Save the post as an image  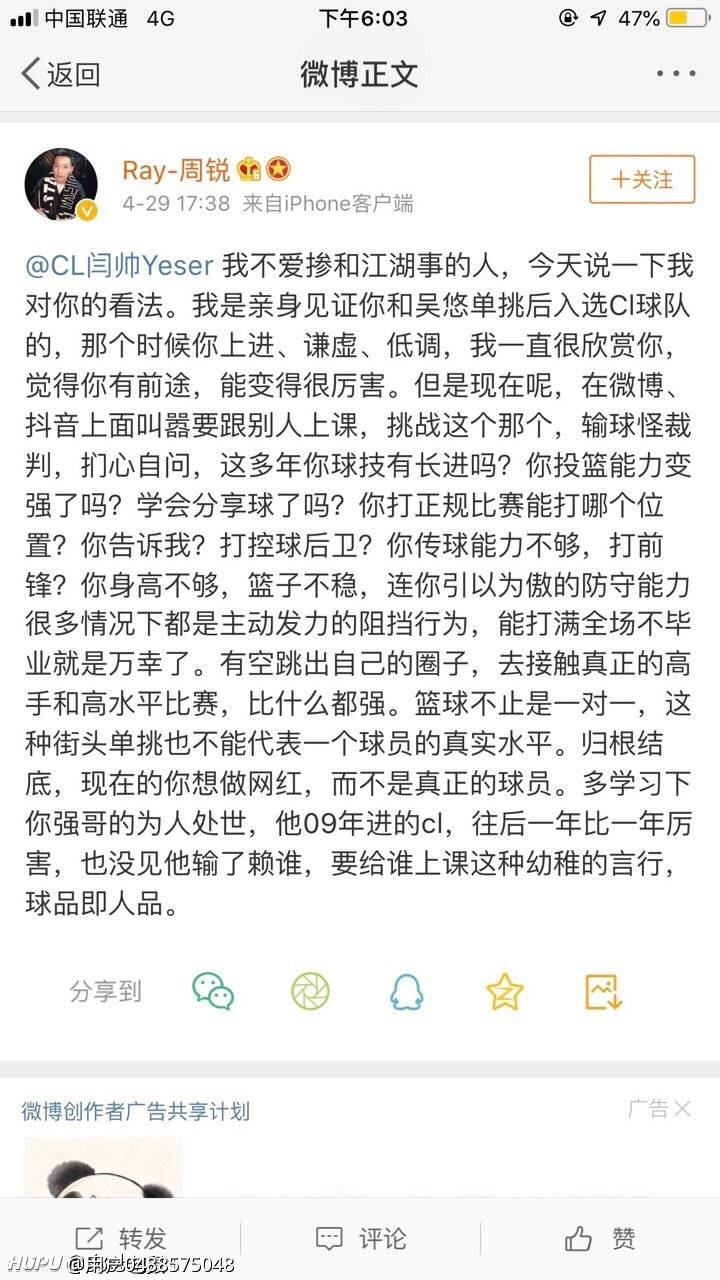[x=604, y=991]
